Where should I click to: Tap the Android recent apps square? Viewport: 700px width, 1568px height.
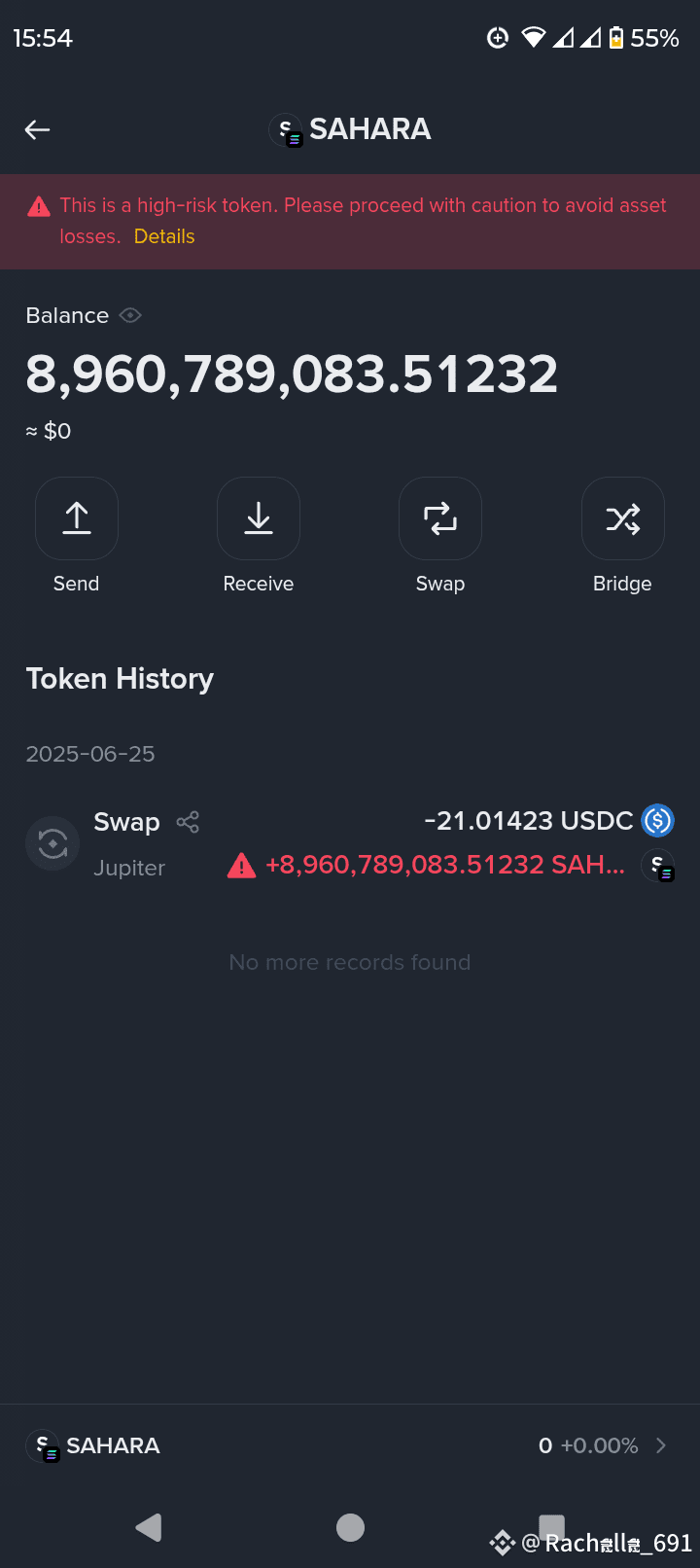point(551,1527)
